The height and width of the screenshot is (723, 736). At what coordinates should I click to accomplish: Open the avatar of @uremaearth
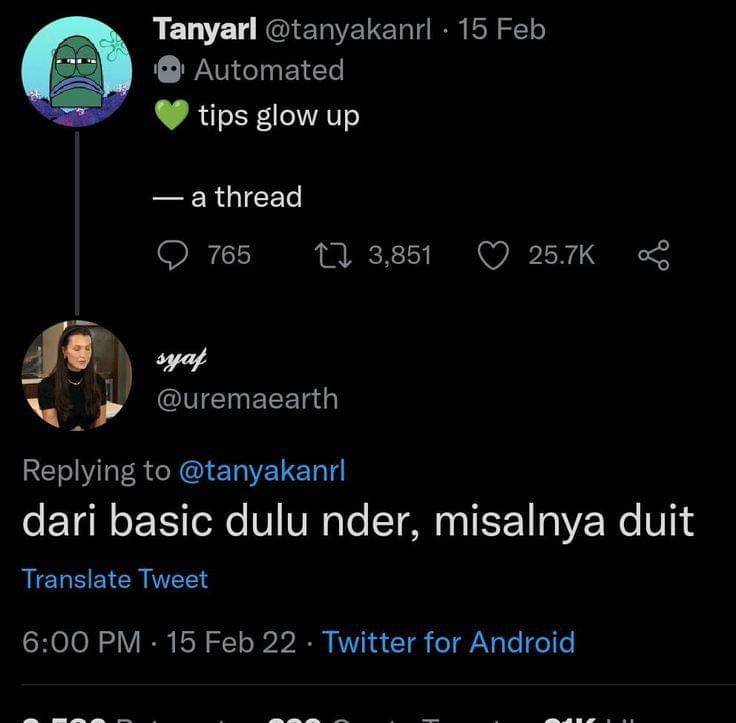coord(77,376)
